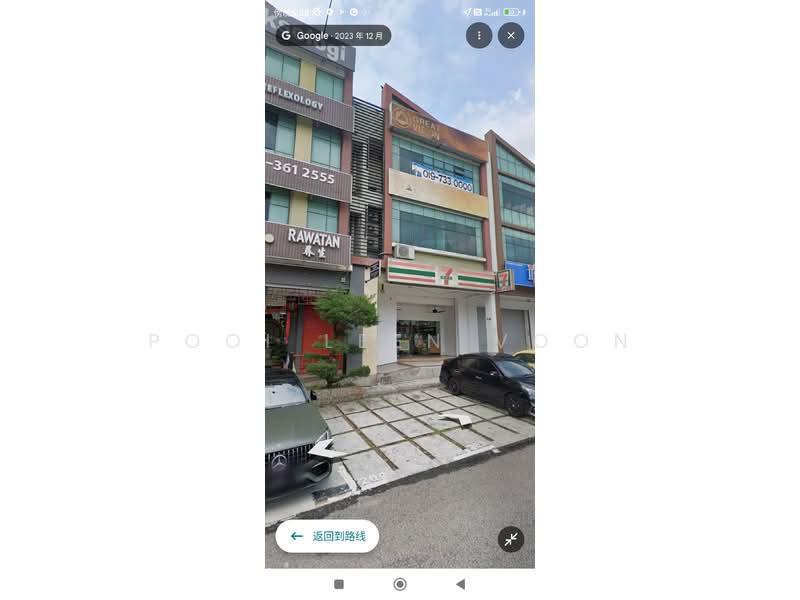The width and height of the screenshot is (800, 600).
Task: Open the three-dot overflow menu
Action: (478, 36)
